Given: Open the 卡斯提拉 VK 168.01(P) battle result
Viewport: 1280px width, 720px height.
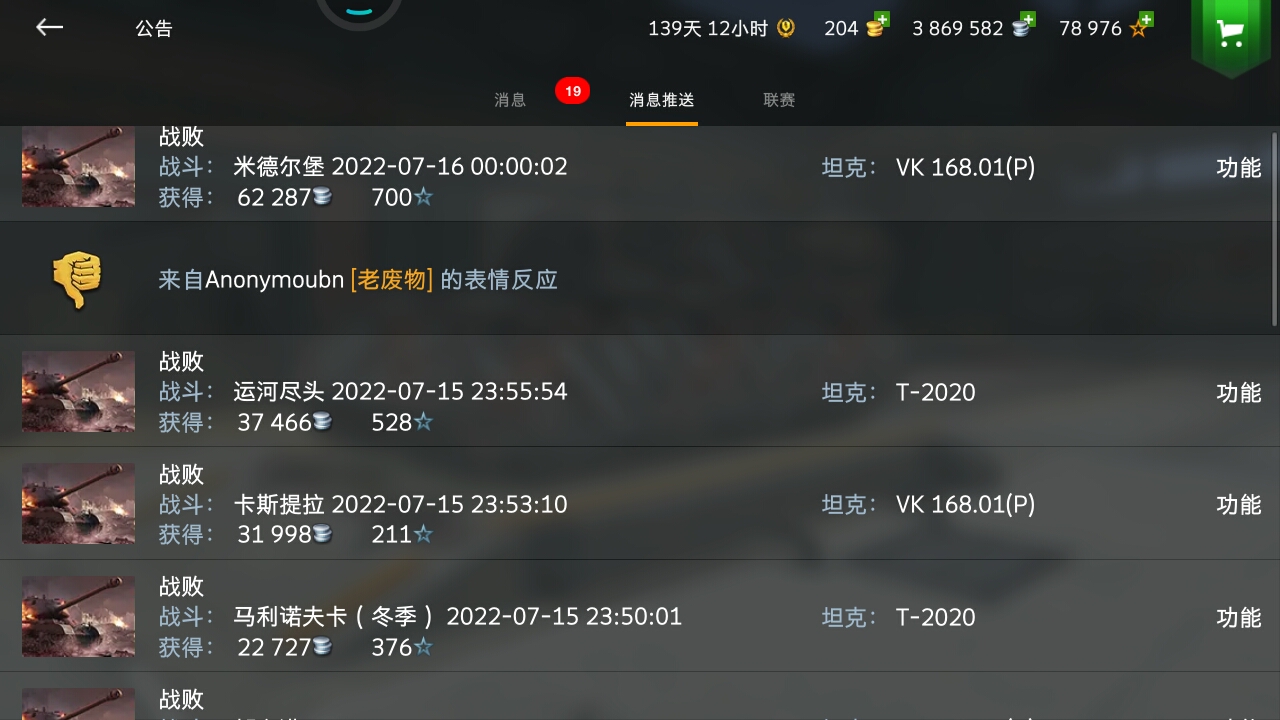Looking at the screenshot, I should (x=500, y=504).
